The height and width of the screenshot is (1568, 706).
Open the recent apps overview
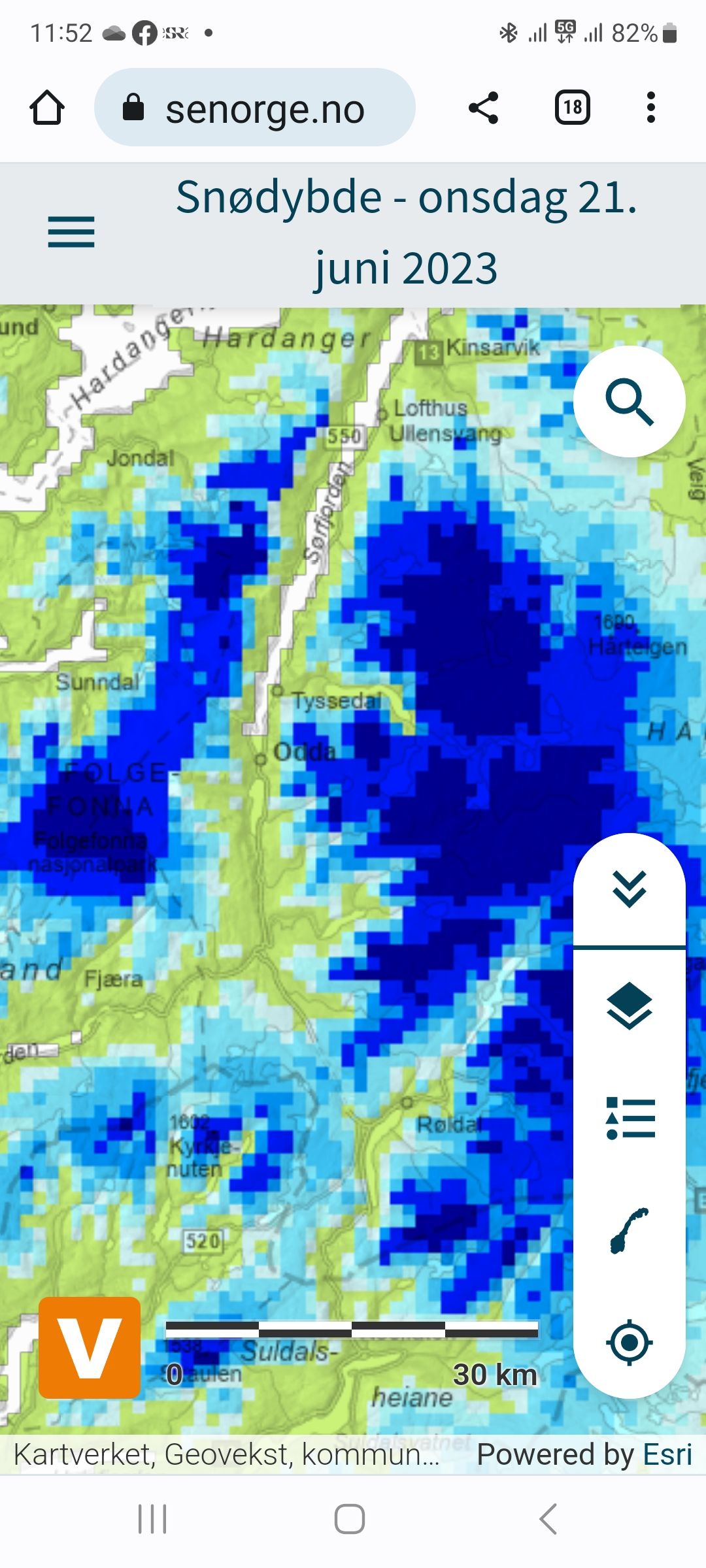pos(152,1519)
